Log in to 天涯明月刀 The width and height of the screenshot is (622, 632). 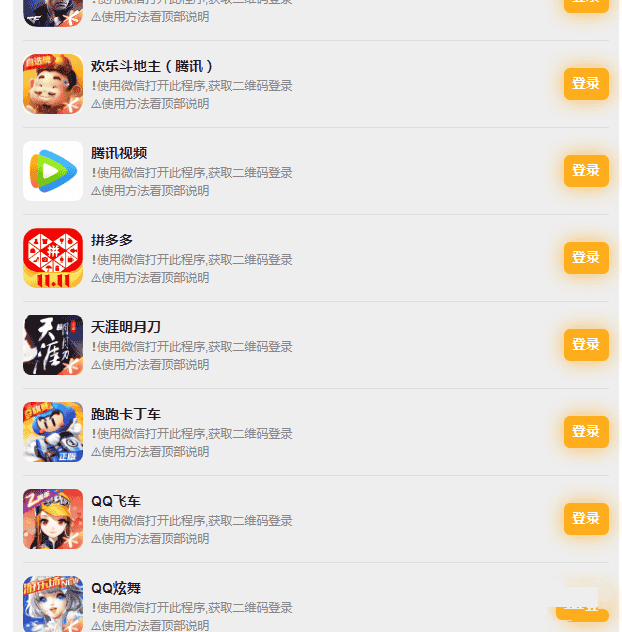click(586, 345)
